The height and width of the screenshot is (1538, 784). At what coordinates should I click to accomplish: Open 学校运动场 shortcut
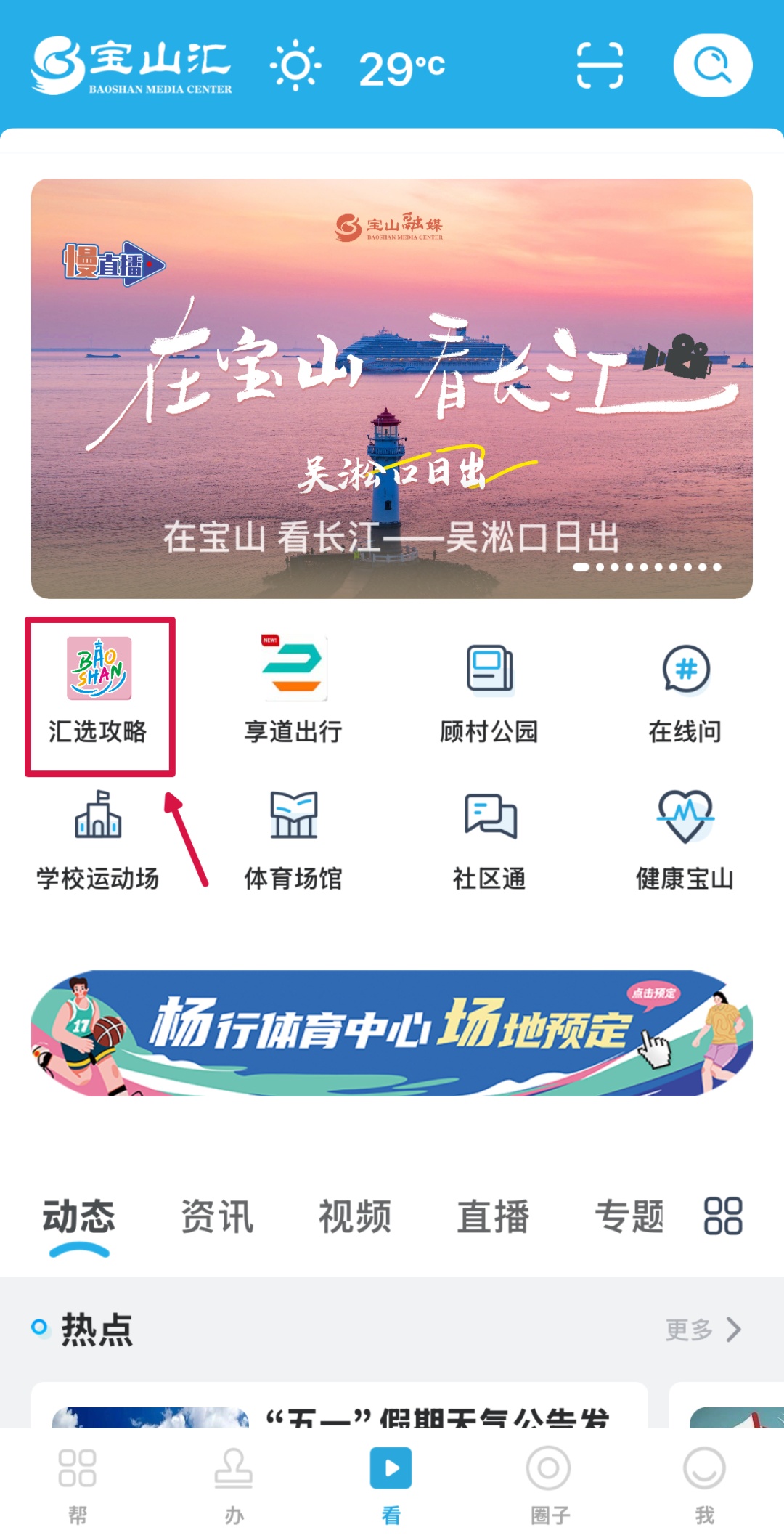click(98, 840)
